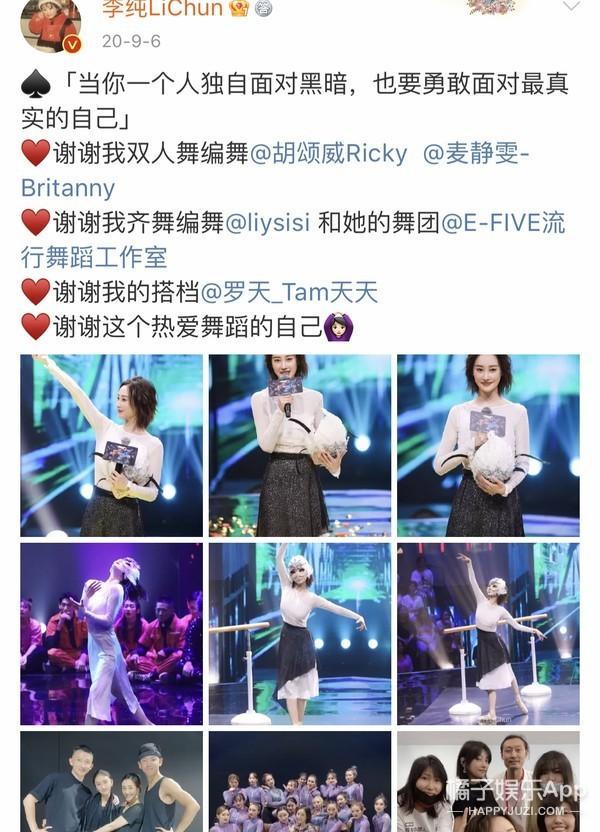Open the masked dancer photo at the barre, front view
Image resolution: width=600 pixels, height=832 pixels.
[x=299, y=633]
